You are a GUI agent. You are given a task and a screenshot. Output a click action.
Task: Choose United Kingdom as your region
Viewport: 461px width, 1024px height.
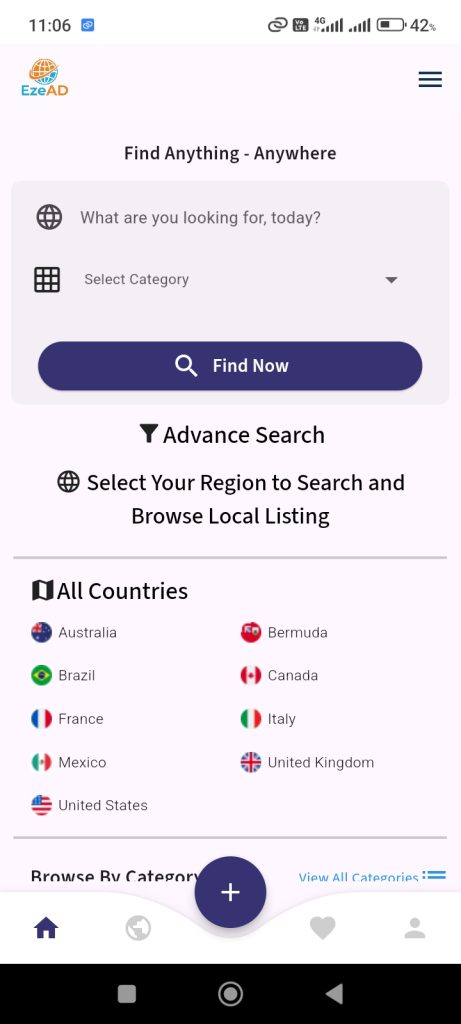308,762
